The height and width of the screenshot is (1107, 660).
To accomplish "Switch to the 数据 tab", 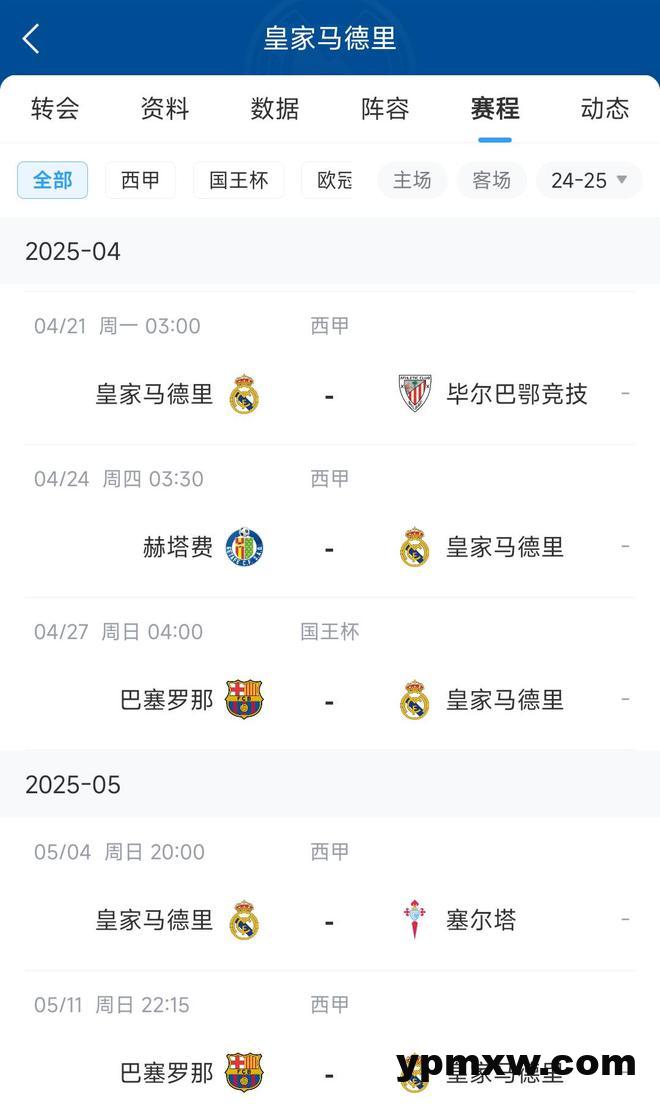I will click(275, 109).
